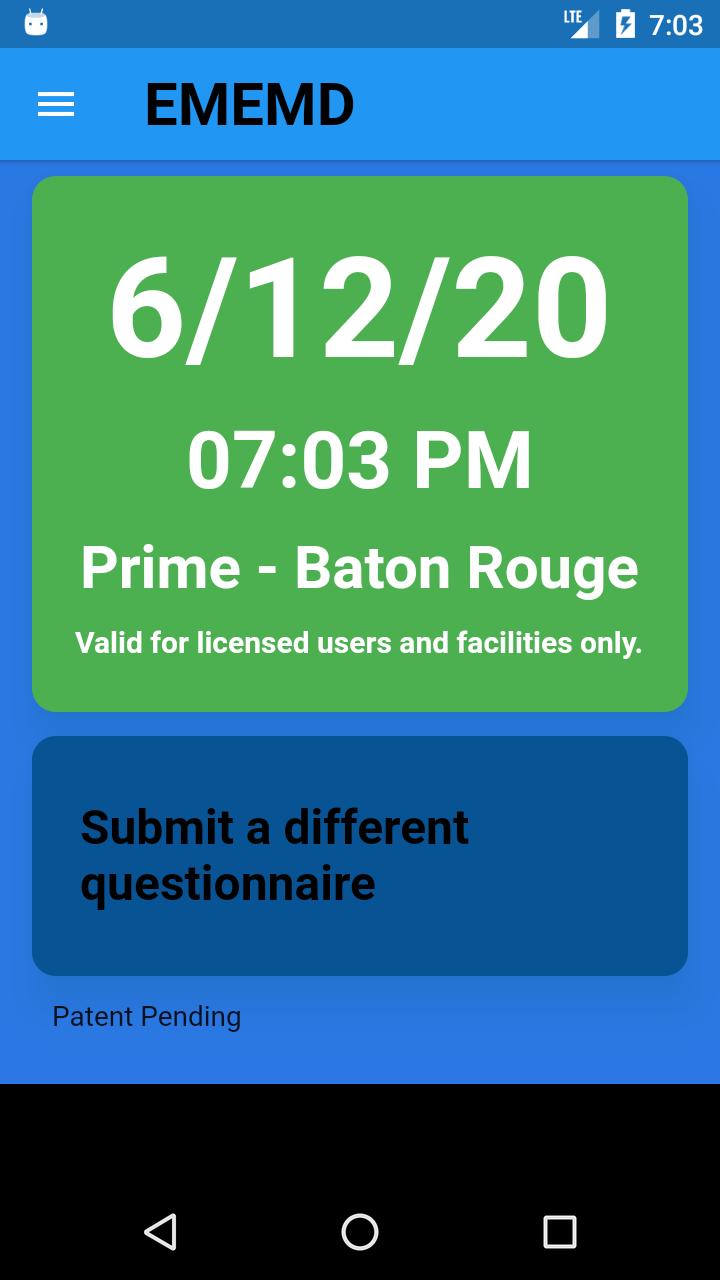Go to the home screen

[360, 1232]
